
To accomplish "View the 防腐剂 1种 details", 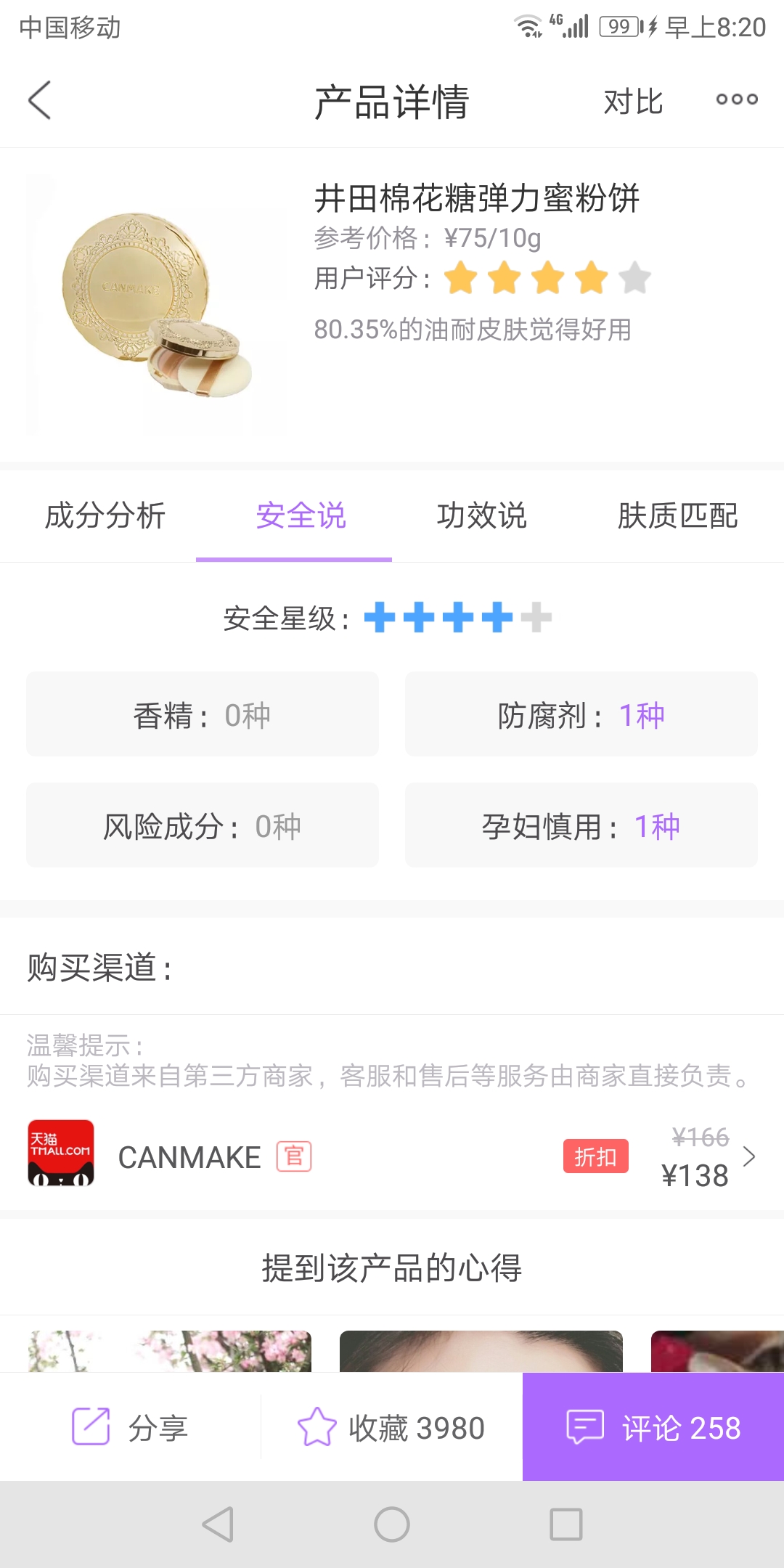I will 581,715.
